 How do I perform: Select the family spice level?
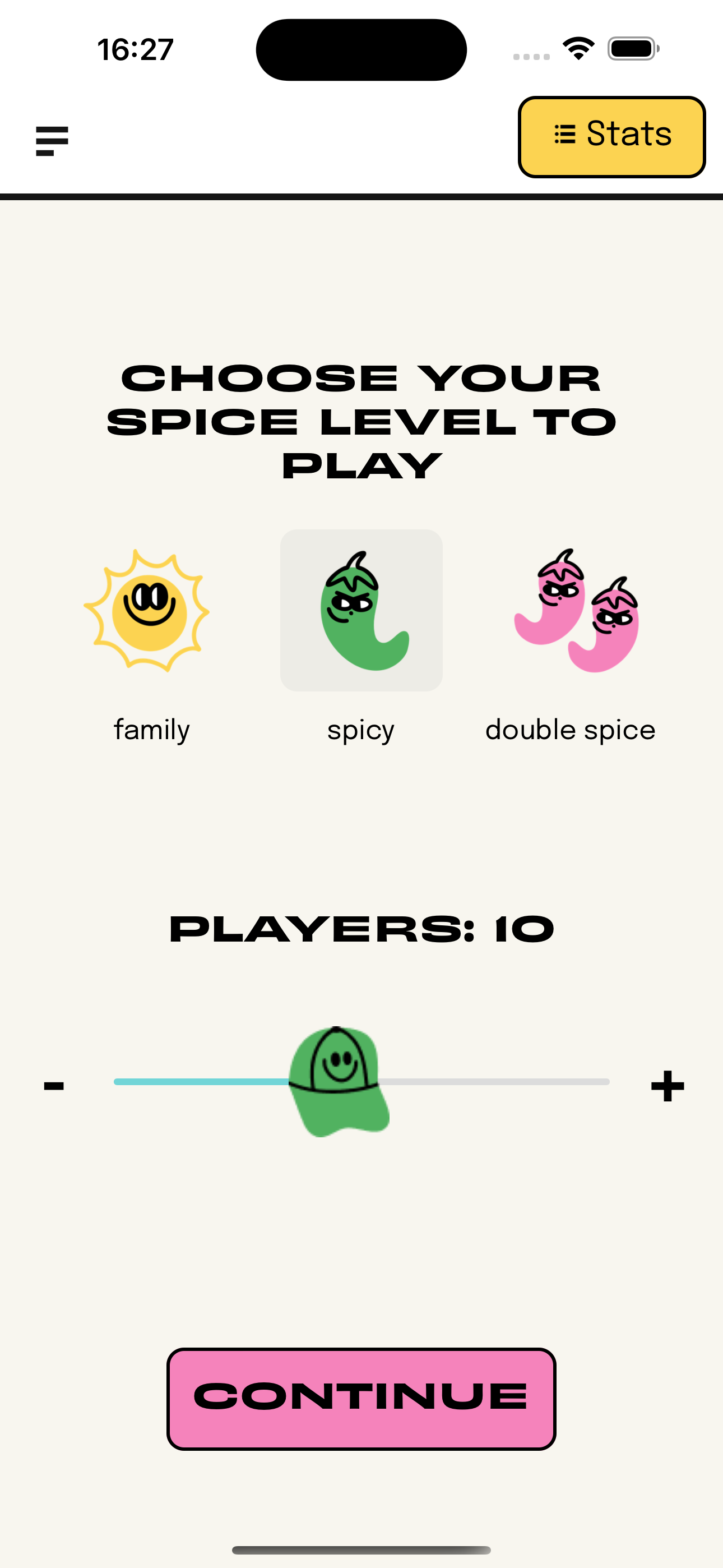click(x=150, y=611)
